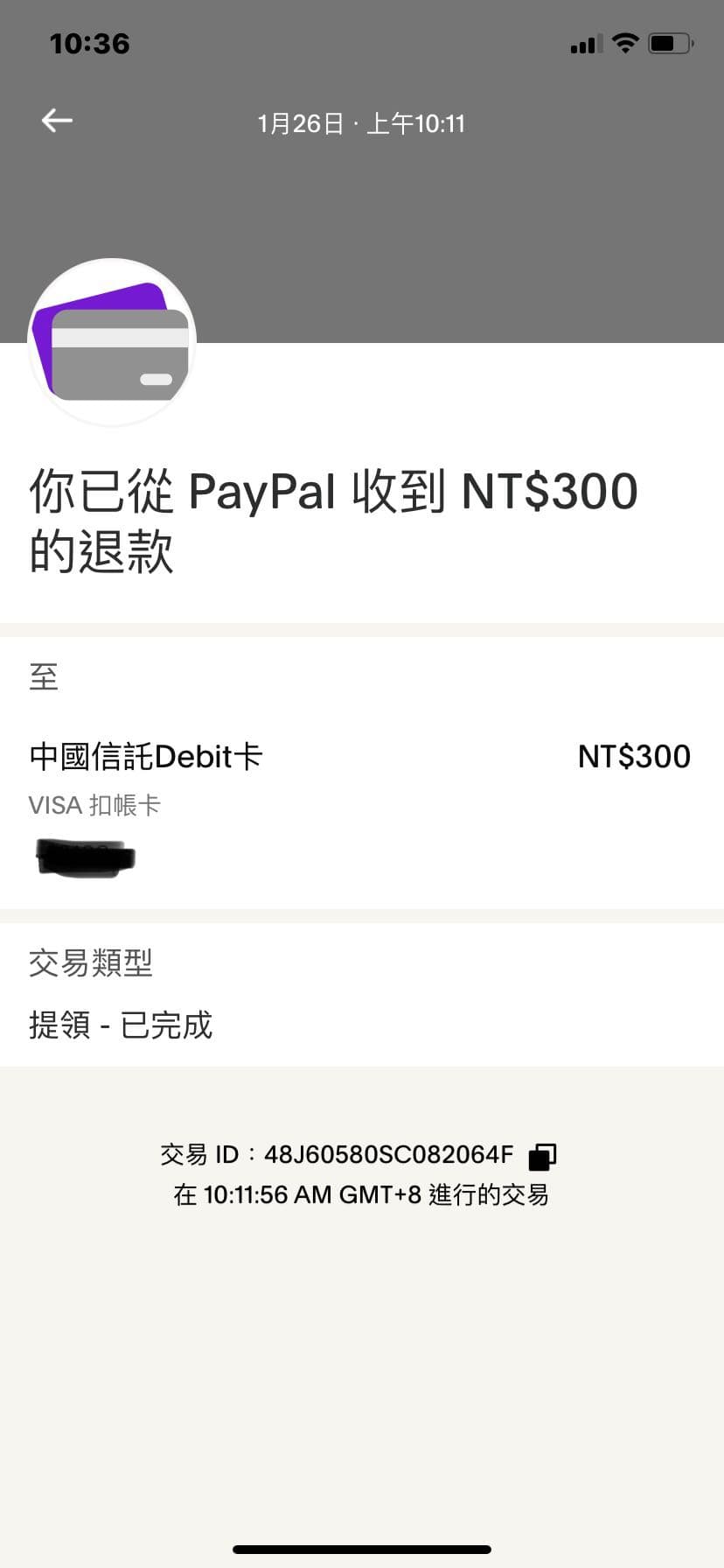Image resolution: width=724 pixels, height=1568 pixels.
Task: Tap the NT$300 amount beside the card
Action: coord(633,755)
